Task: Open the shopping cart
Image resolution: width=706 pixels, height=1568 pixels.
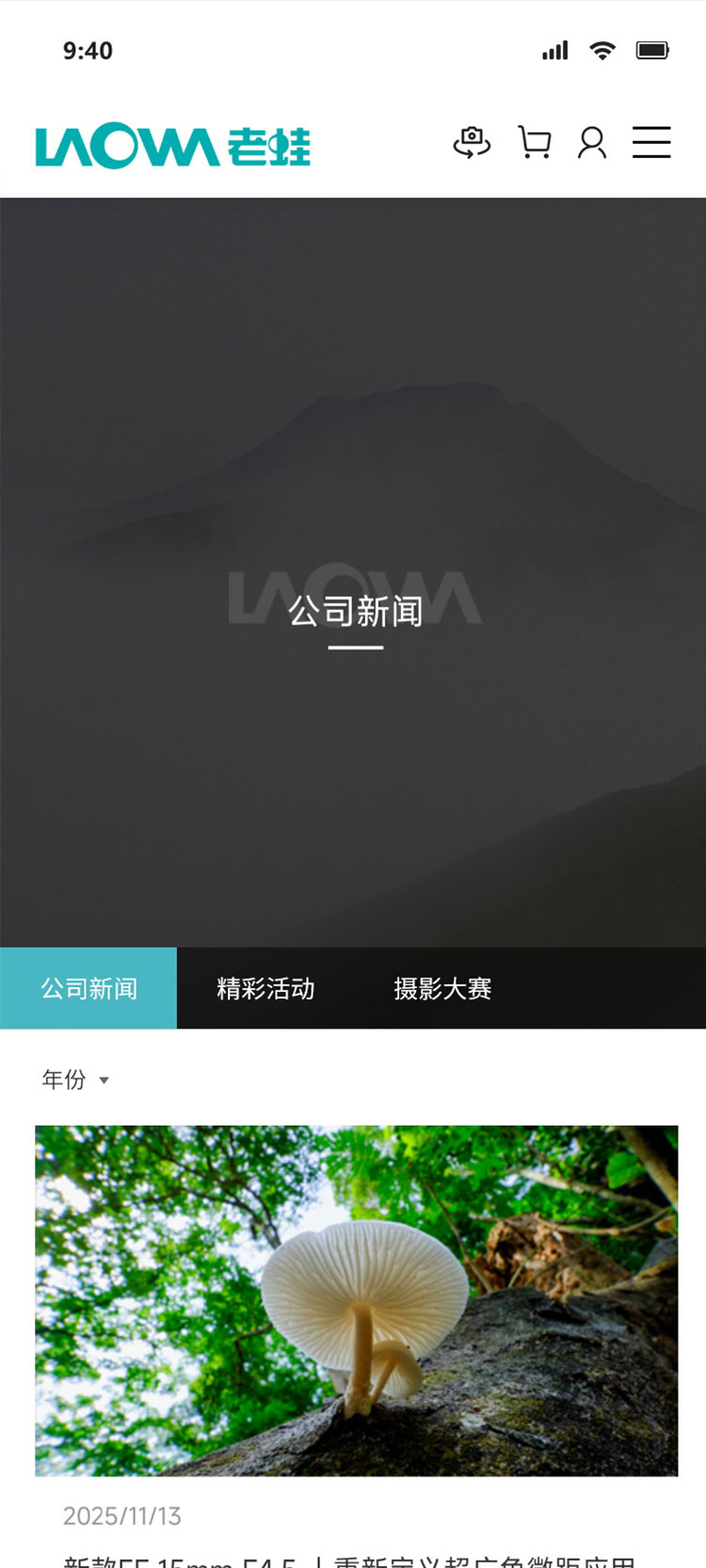Action: point(535,143)
